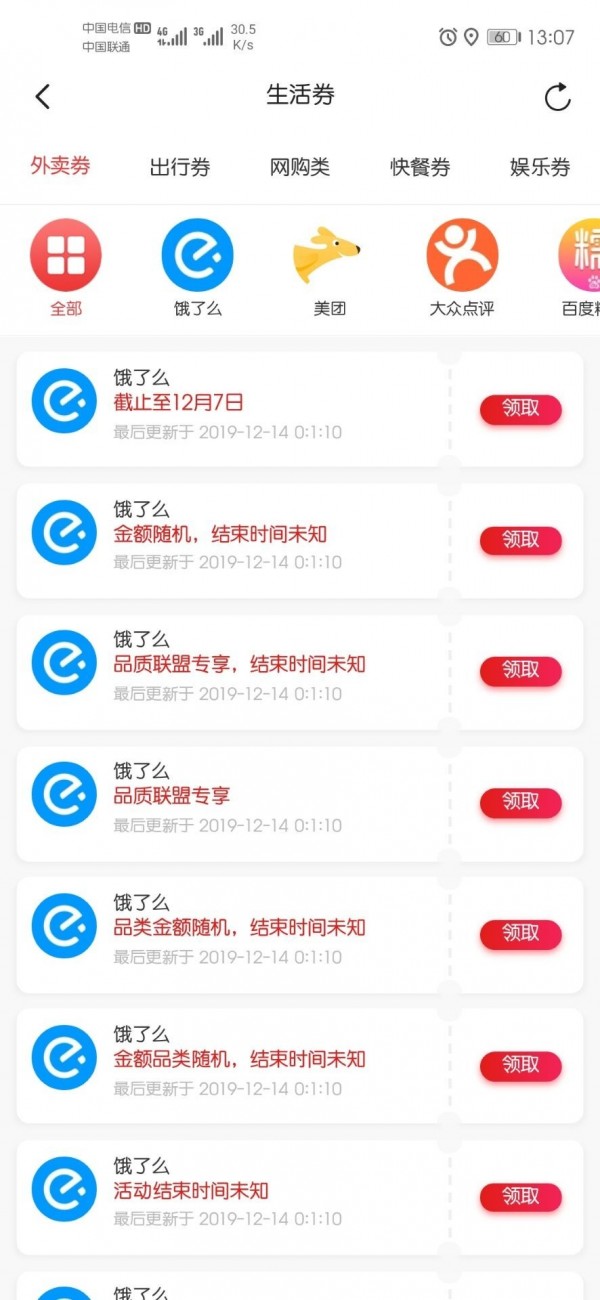Claim the 品类金额随机，结束时间未知 coupon
Image resolution: width=600 pixels, height=1300 pixels.
521,934
